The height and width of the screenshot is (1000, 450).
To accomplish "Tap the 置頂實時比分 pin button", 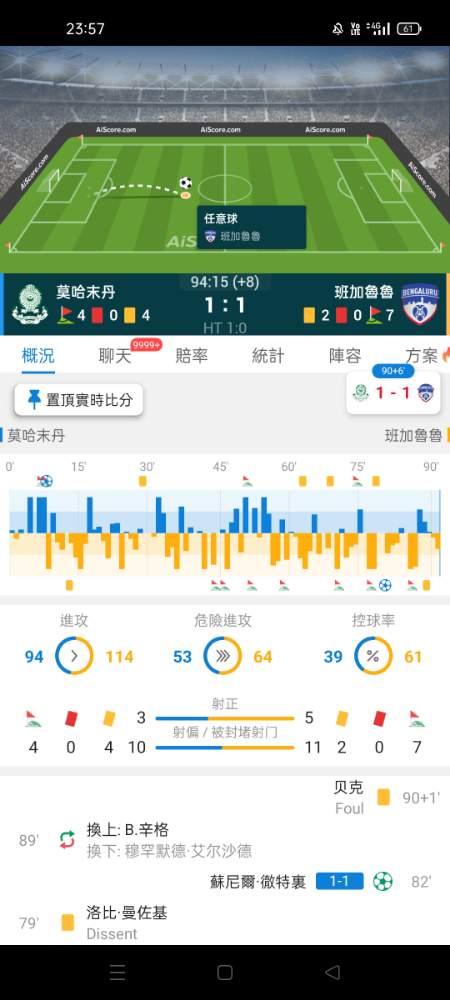I will [x=78, y=400].
